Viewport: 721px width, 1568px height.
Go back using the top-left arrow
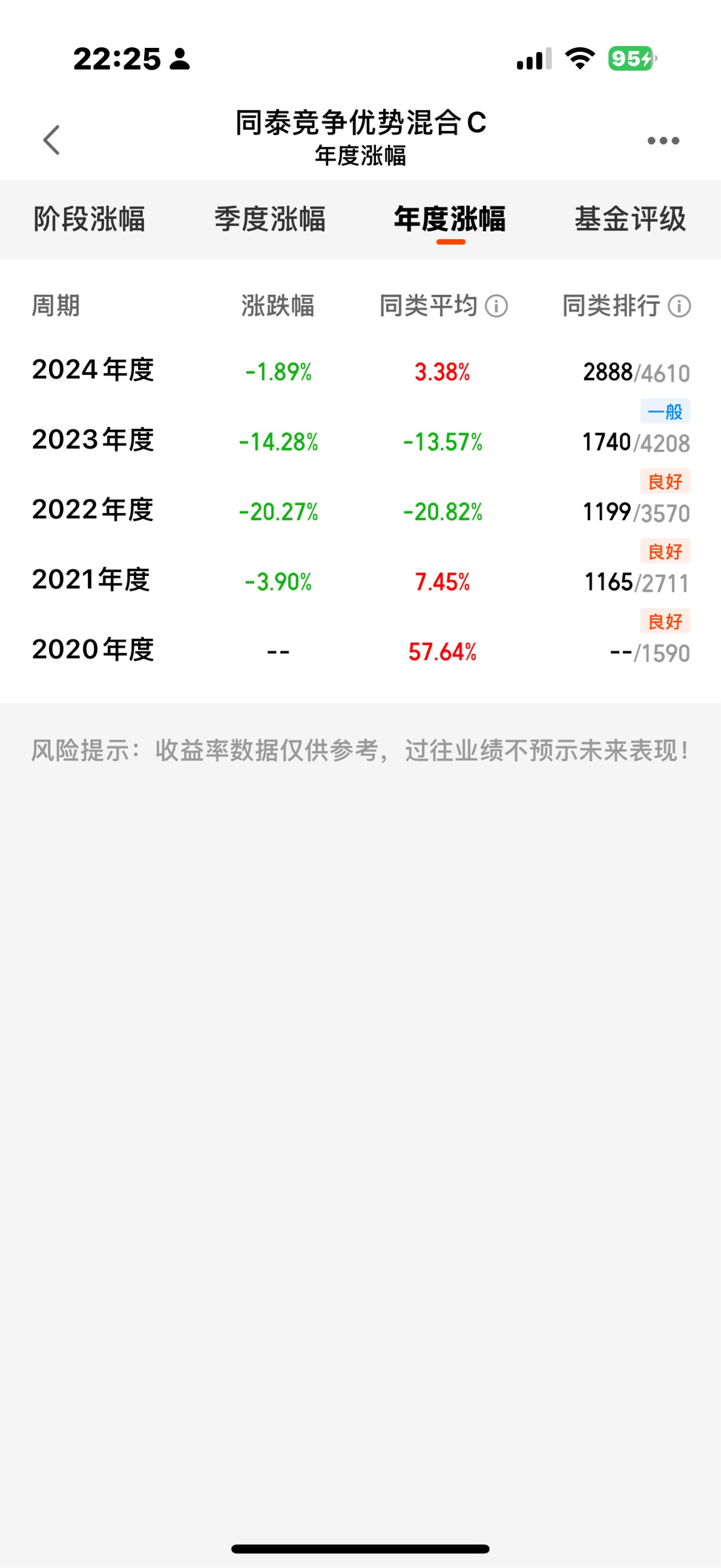pyautogui.click(x=51, y=140)
